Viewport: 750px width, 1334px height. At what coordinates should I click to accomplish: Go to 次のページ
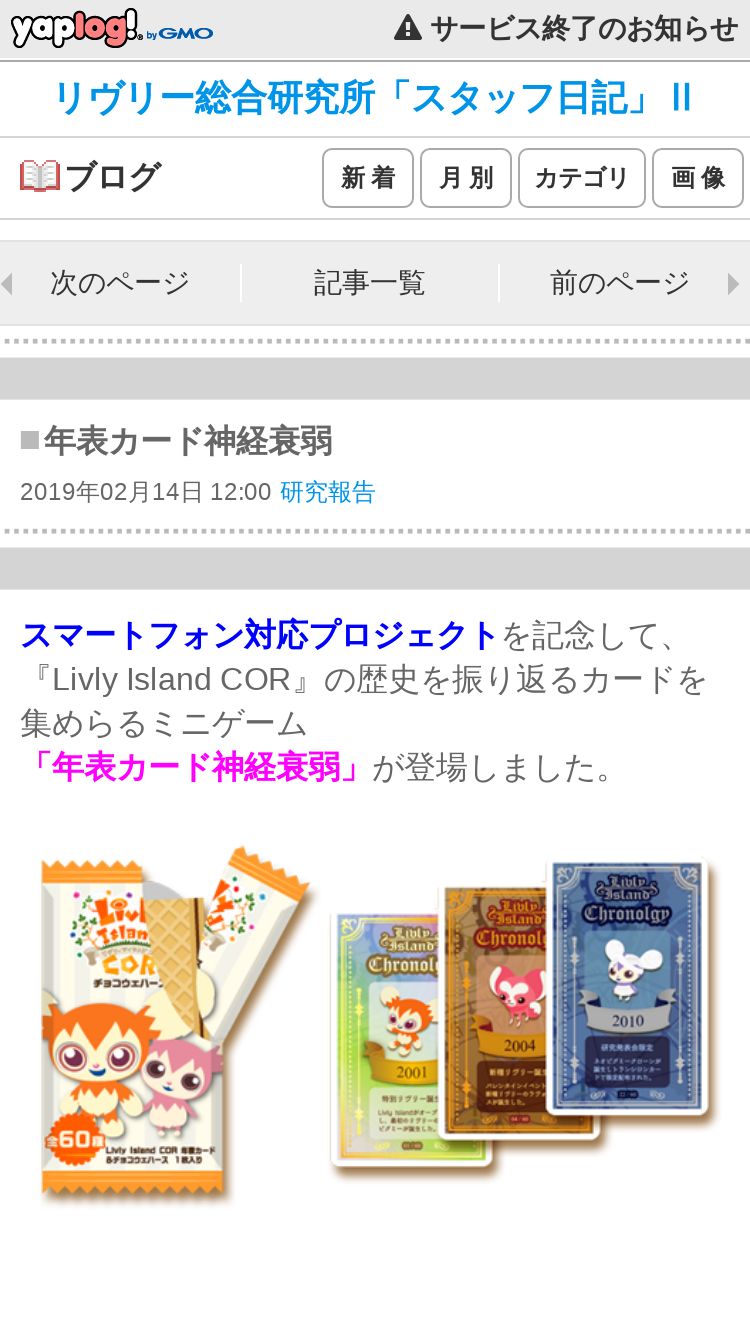click(120, 283)
